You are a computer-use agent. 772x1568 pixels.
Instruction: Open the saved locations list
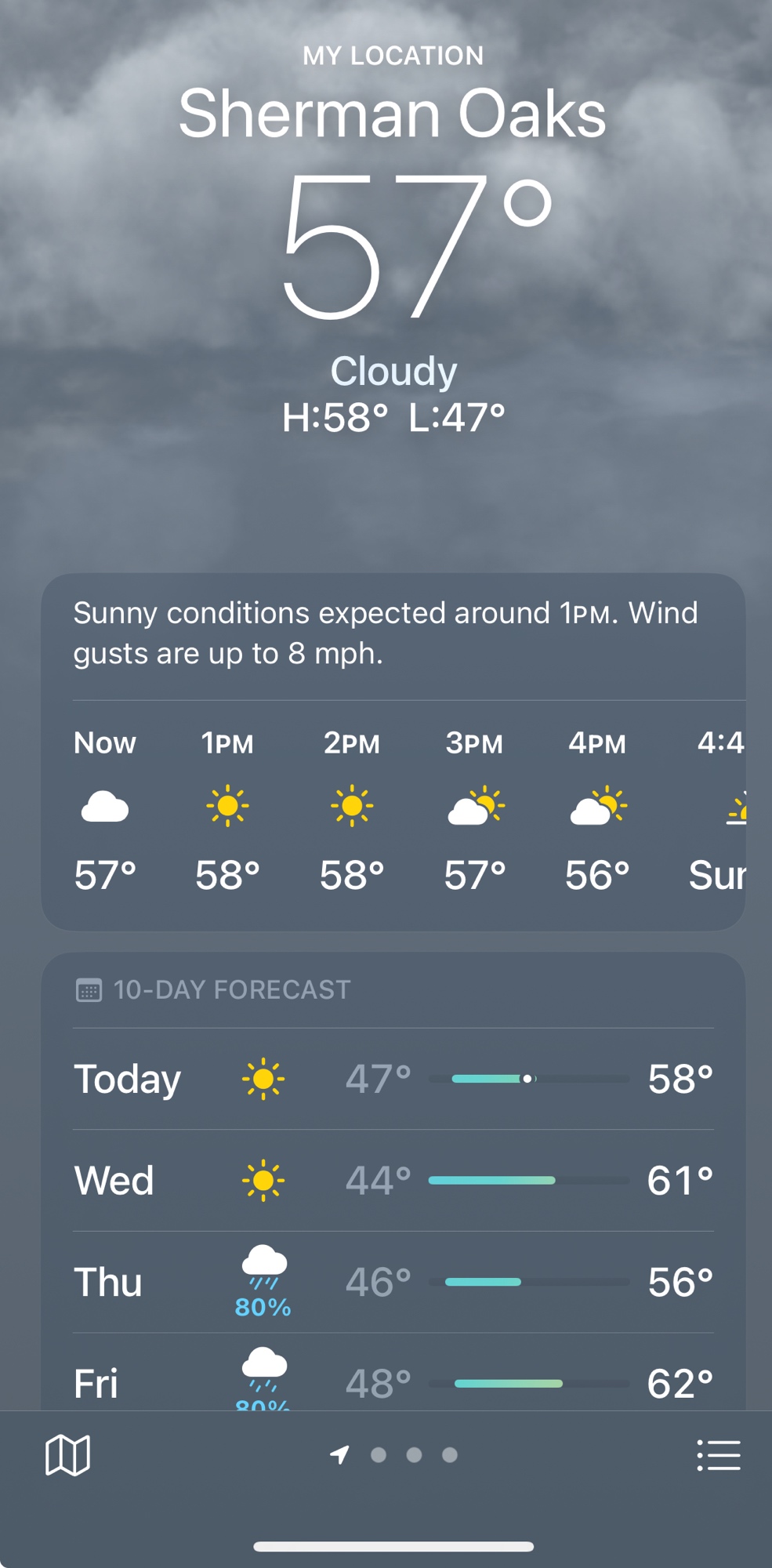click(x=718, y=1455)
